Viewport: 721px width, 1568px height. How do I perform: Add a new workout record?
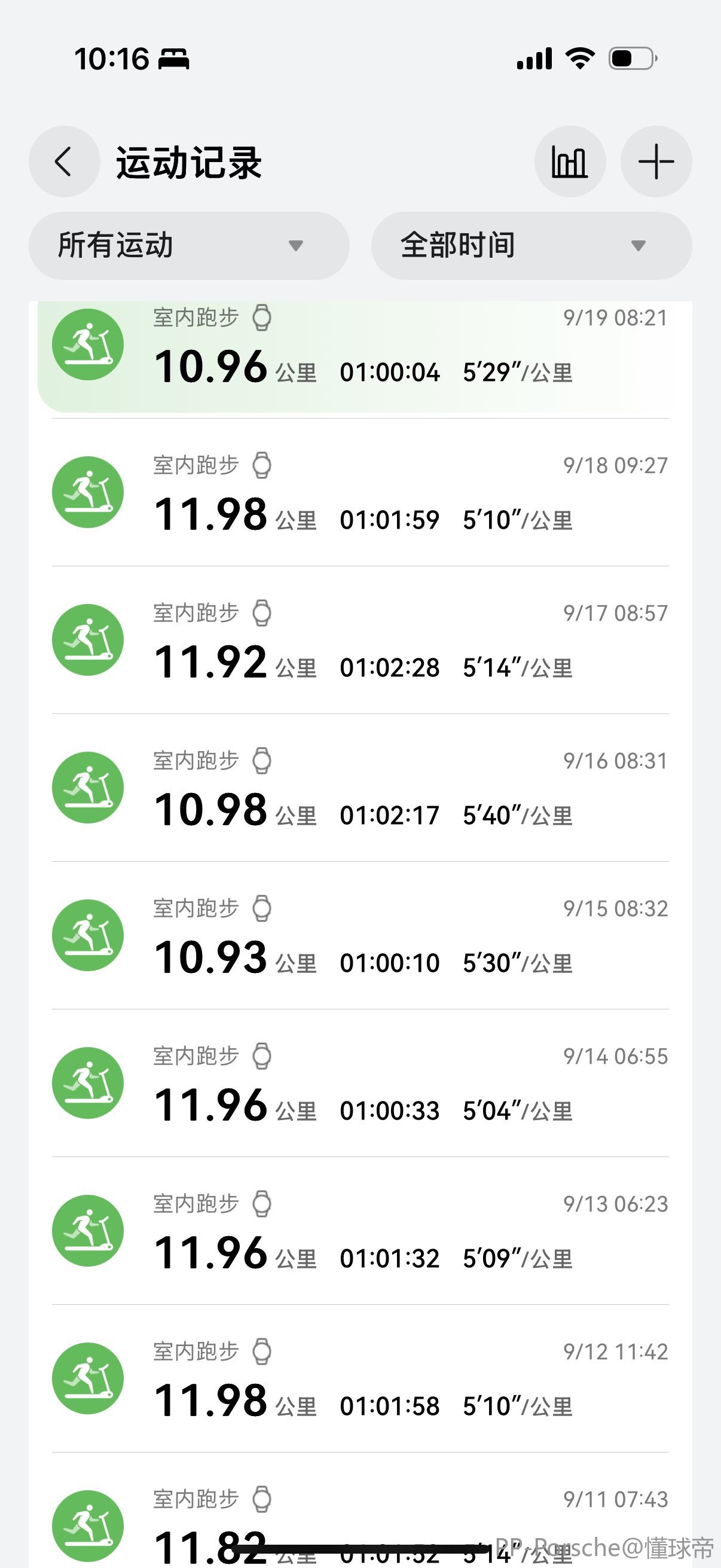pyautogui.click(x=656, y=162)
